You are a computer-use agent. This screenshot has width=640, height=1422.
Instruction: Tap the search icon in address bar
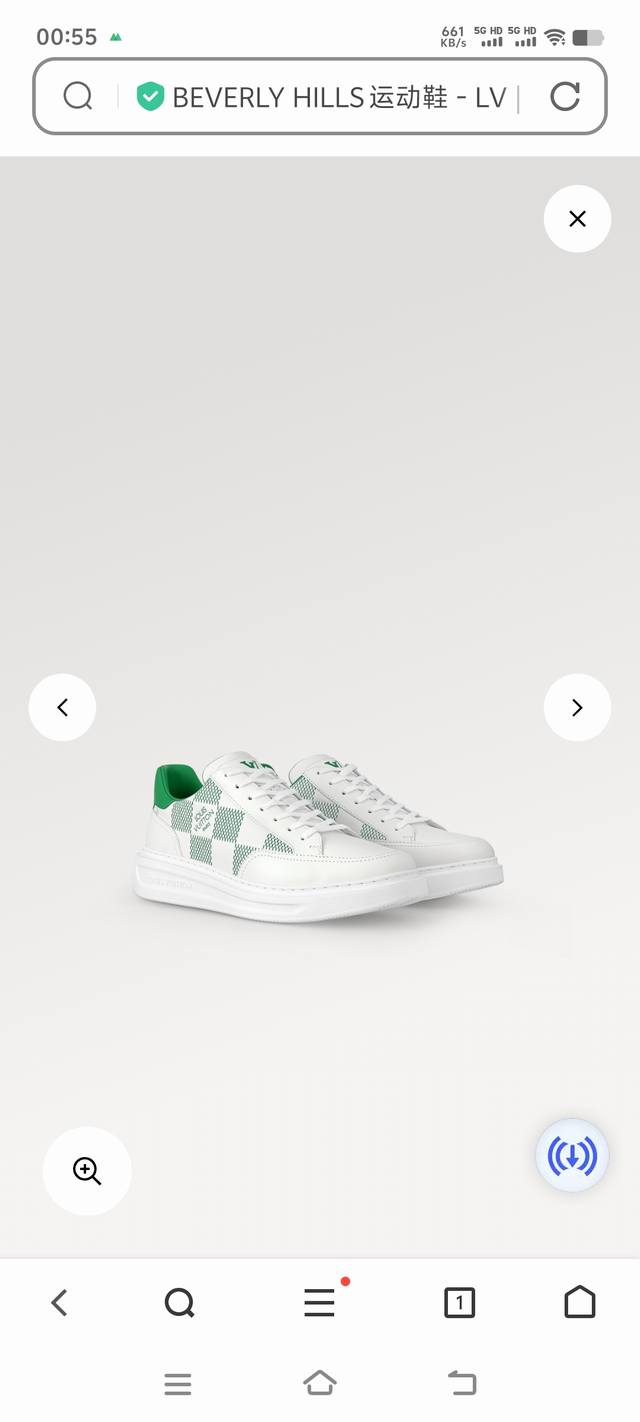tap(77, 96)
